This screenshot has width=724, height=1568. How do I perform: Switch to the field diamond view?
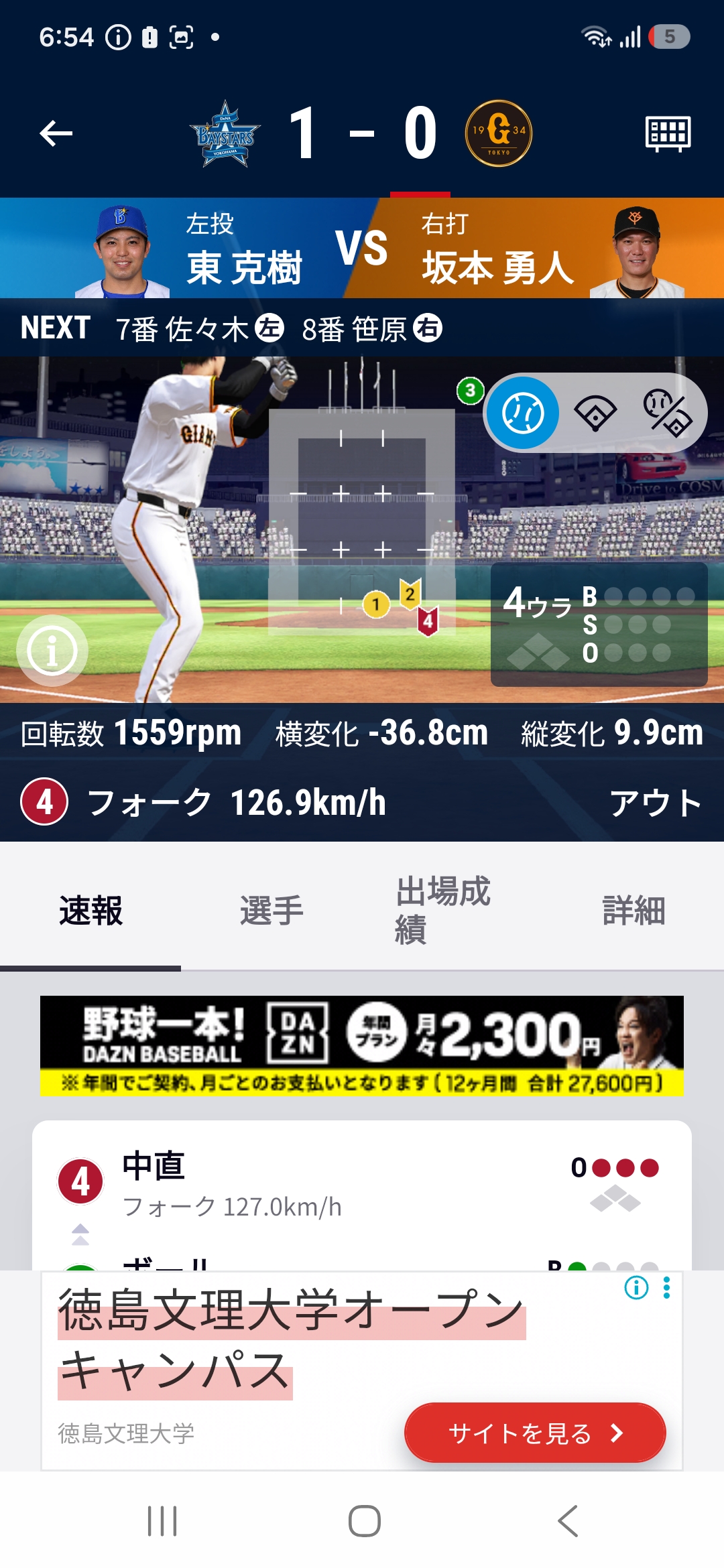pos(595,413)
